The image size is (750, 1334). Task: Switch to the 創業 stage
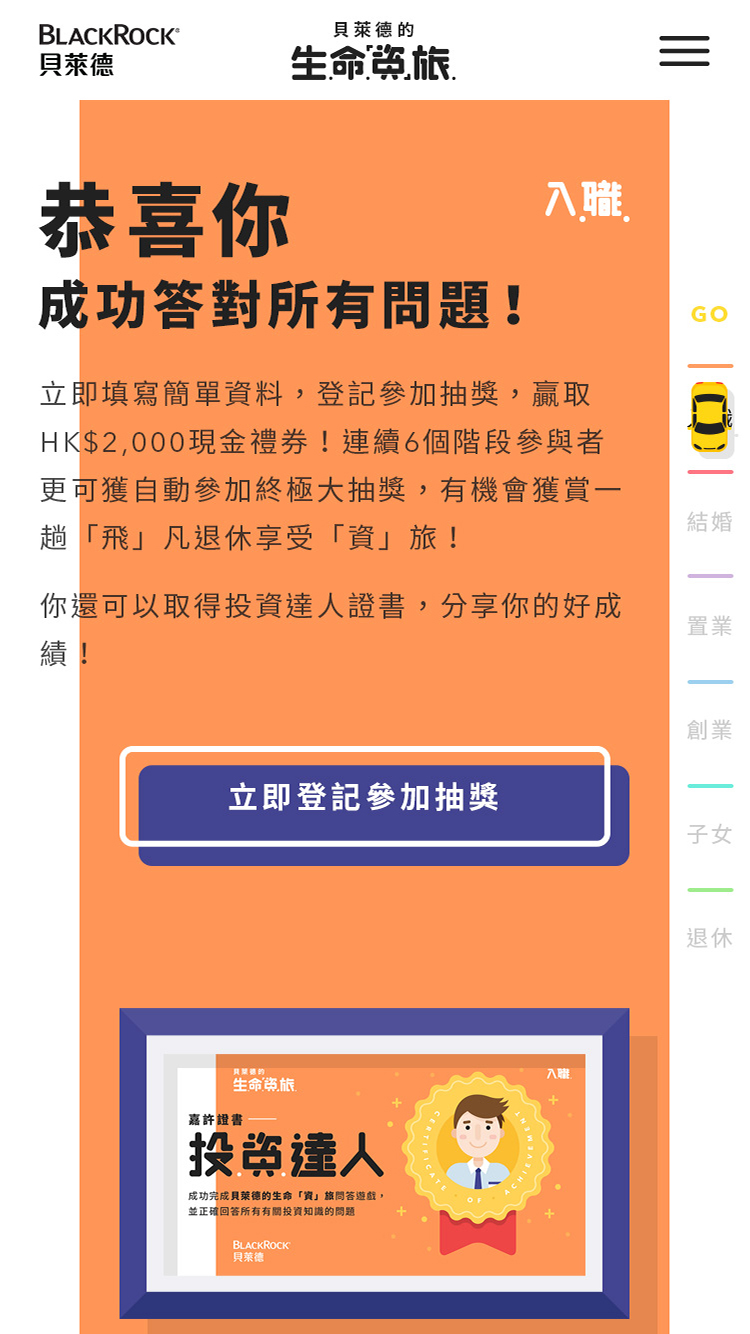tap(709, 730)
